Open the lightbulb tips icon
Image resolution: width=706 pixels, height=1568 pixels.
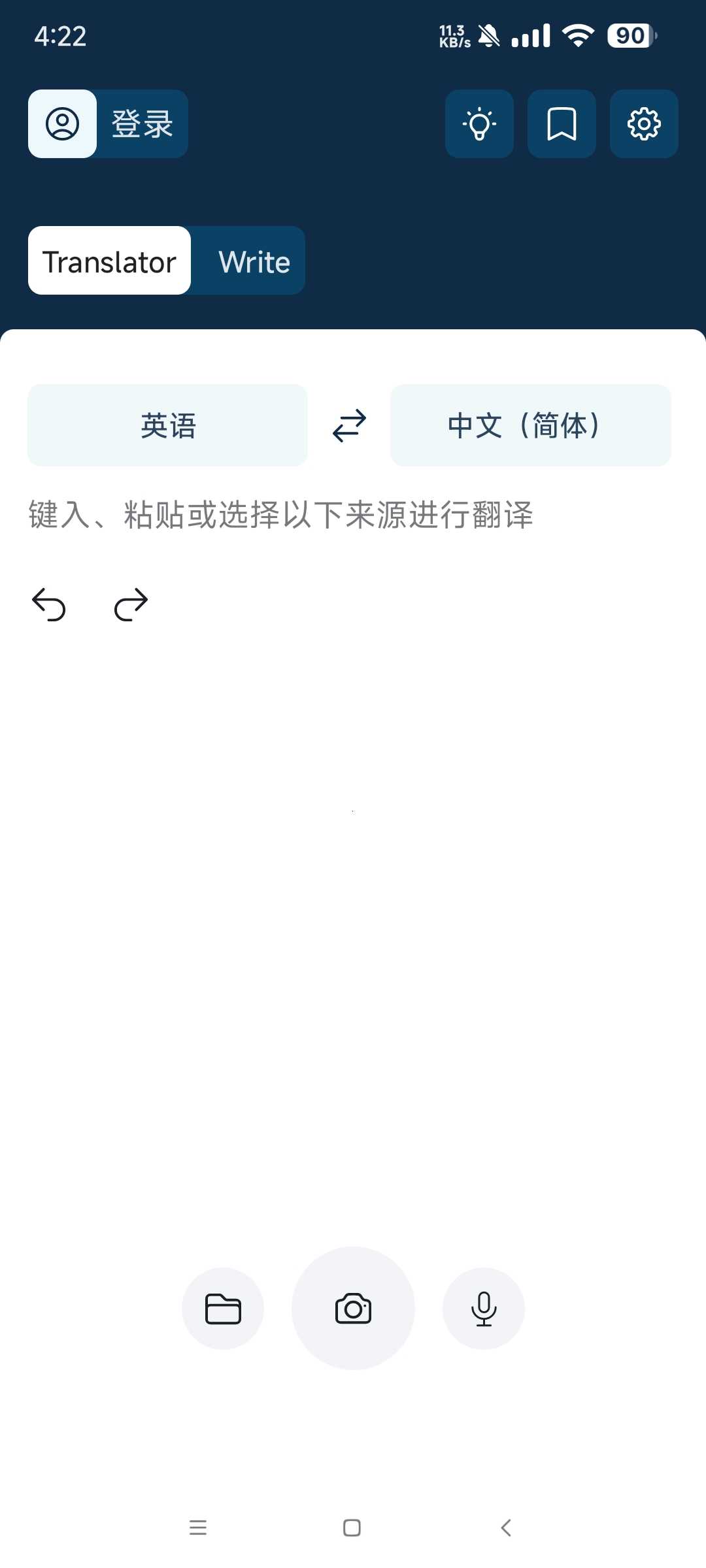point(479,123)
